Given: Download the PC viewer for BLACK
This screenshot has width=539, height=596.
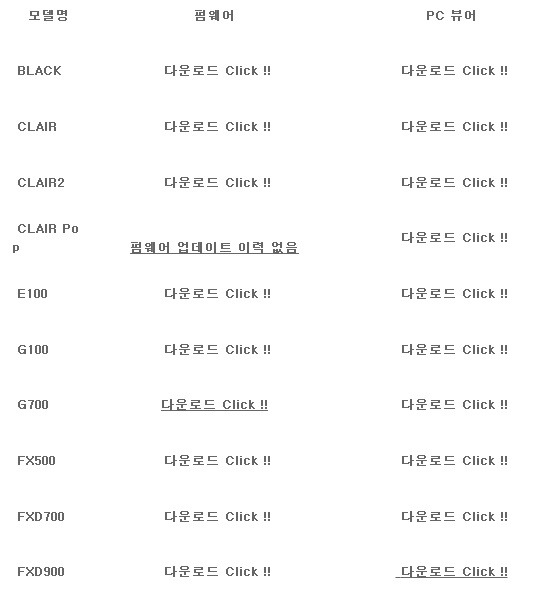Looking at the screenshot, I should click(x=455, y=71).
